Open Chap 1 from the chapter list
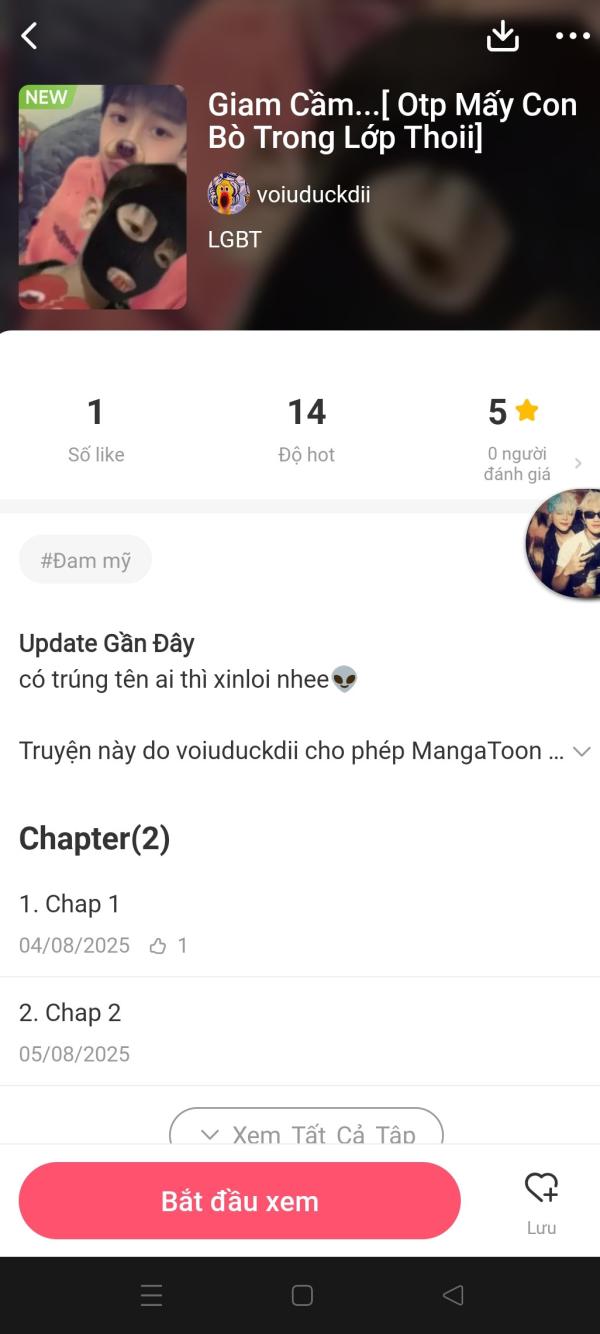600x1334 pixels. coord(70,904)
